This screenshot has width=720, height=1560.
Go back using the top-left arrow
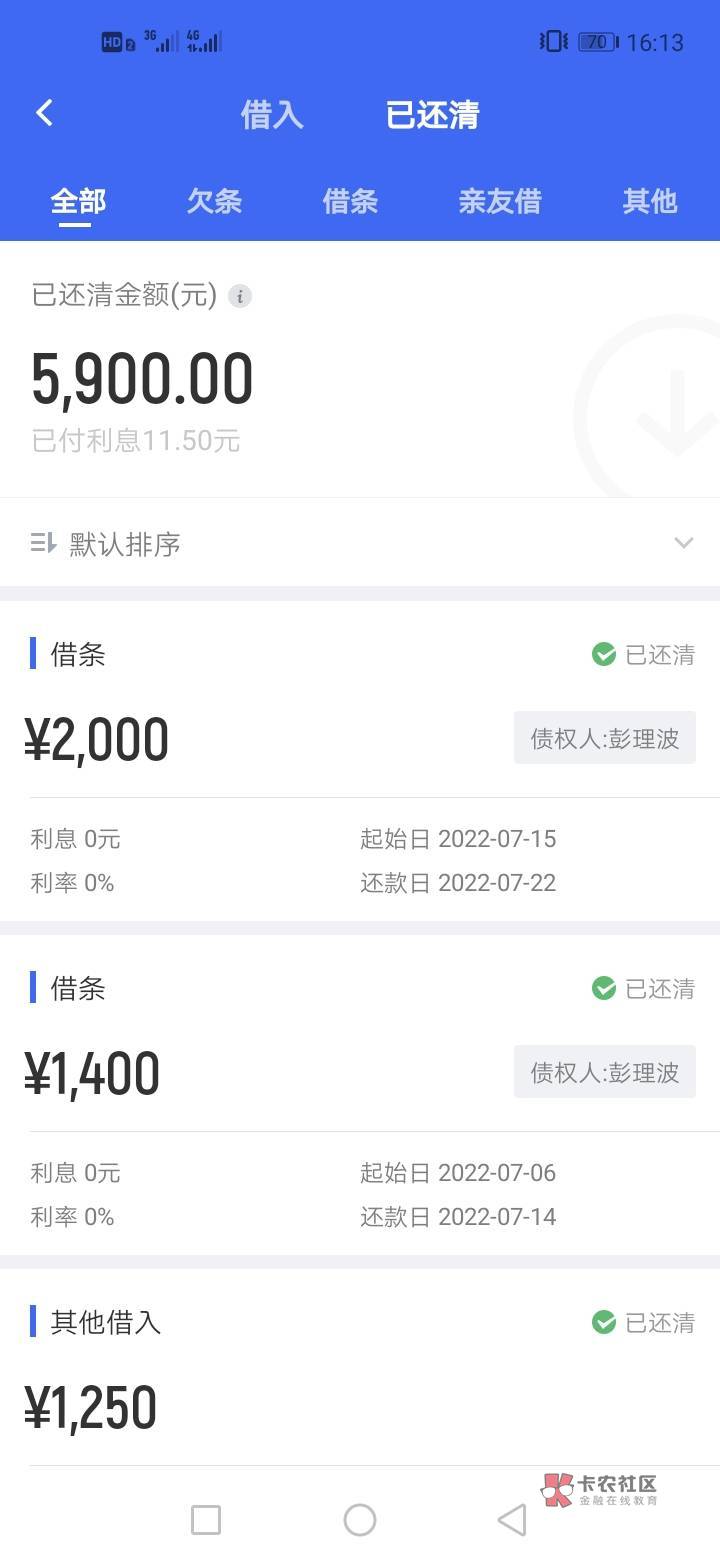click(x=44, y=113)
